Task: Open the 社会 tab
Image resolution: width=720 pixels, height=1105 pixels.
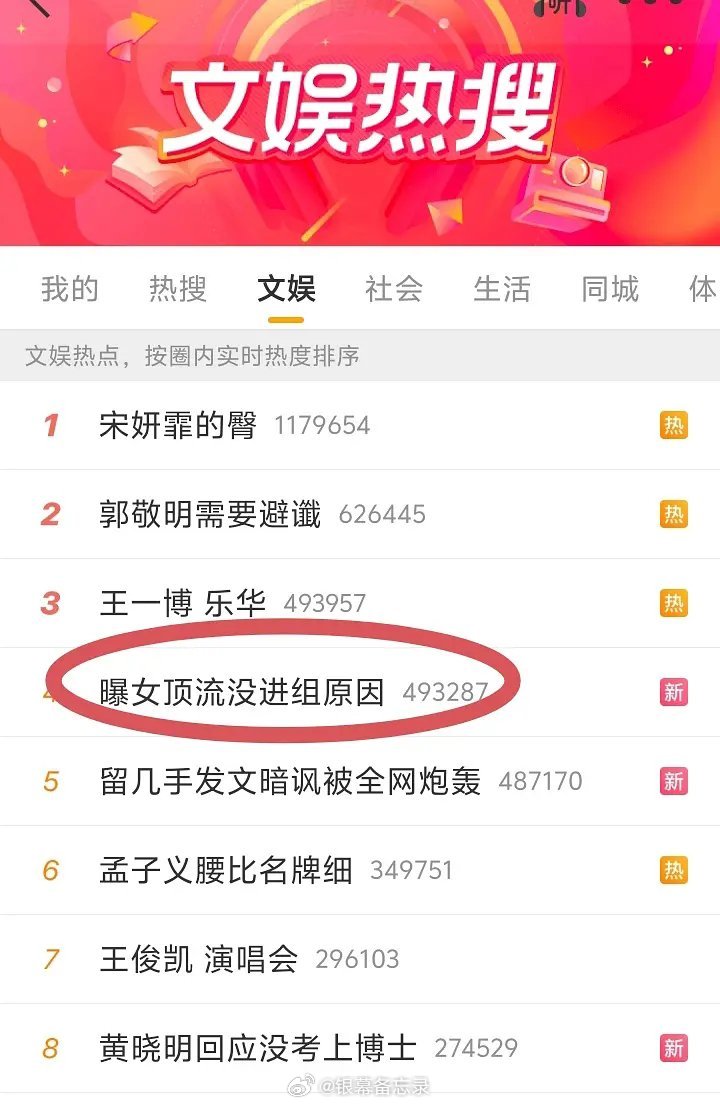Action: coord(393,289)
